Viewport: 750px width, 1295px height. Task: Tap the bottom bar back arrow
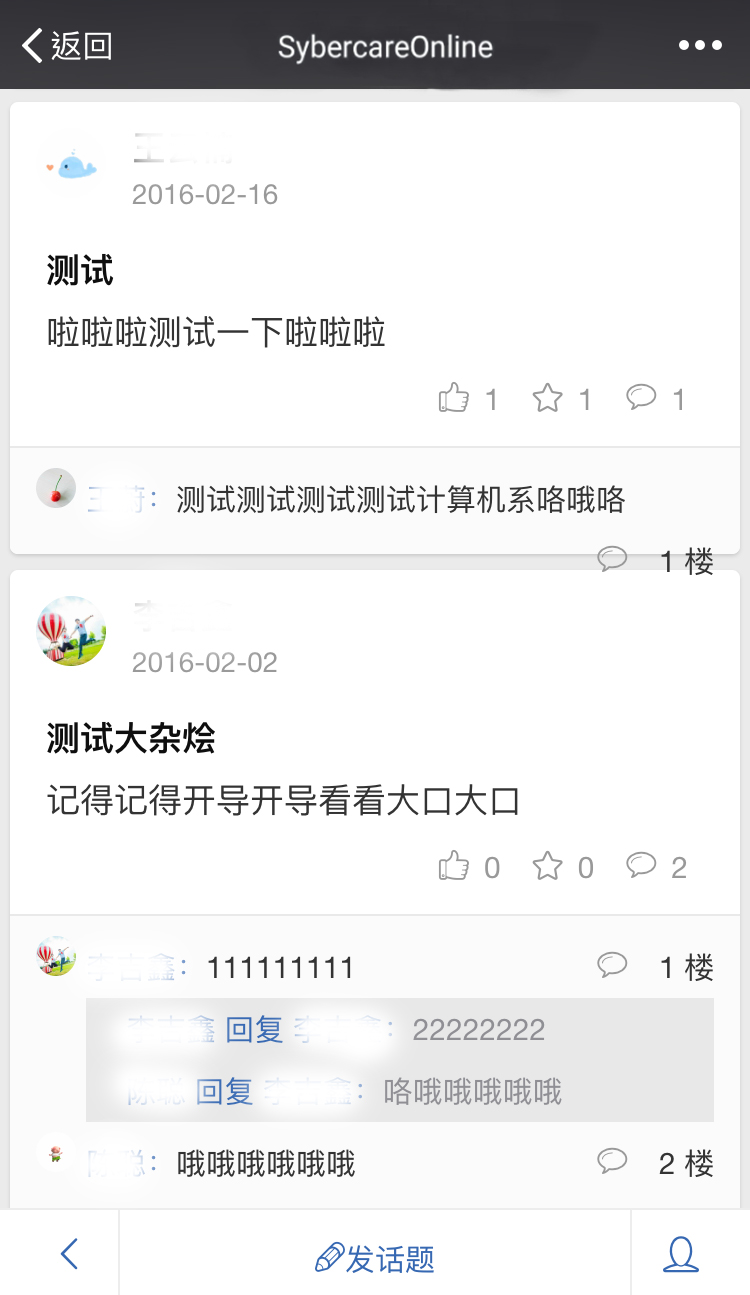[x=68, y=1254]
